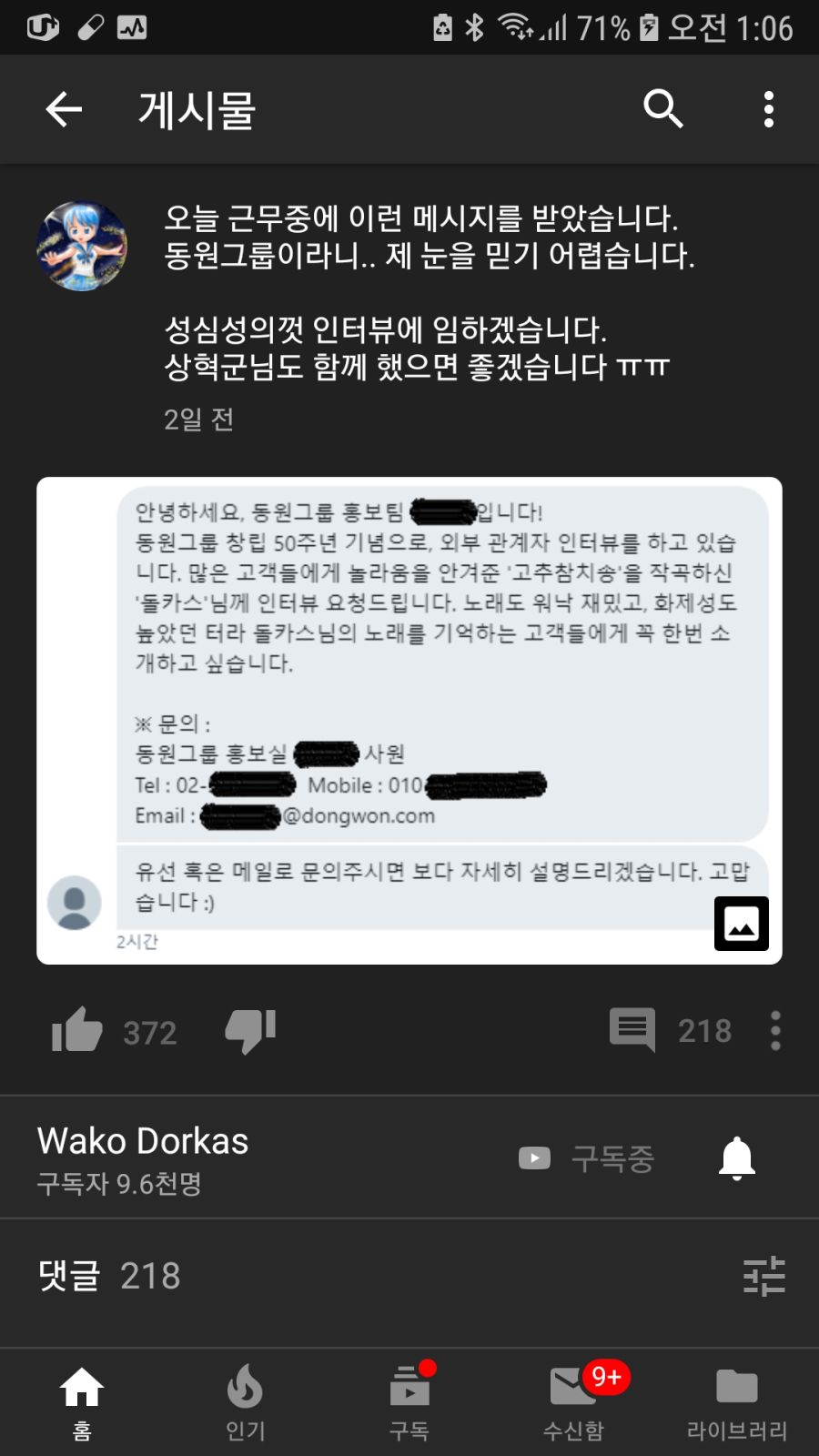Change notification bell for Wako Dorkas
Viewport: 819px width, 1456px height.
(x=737, y=1158)
